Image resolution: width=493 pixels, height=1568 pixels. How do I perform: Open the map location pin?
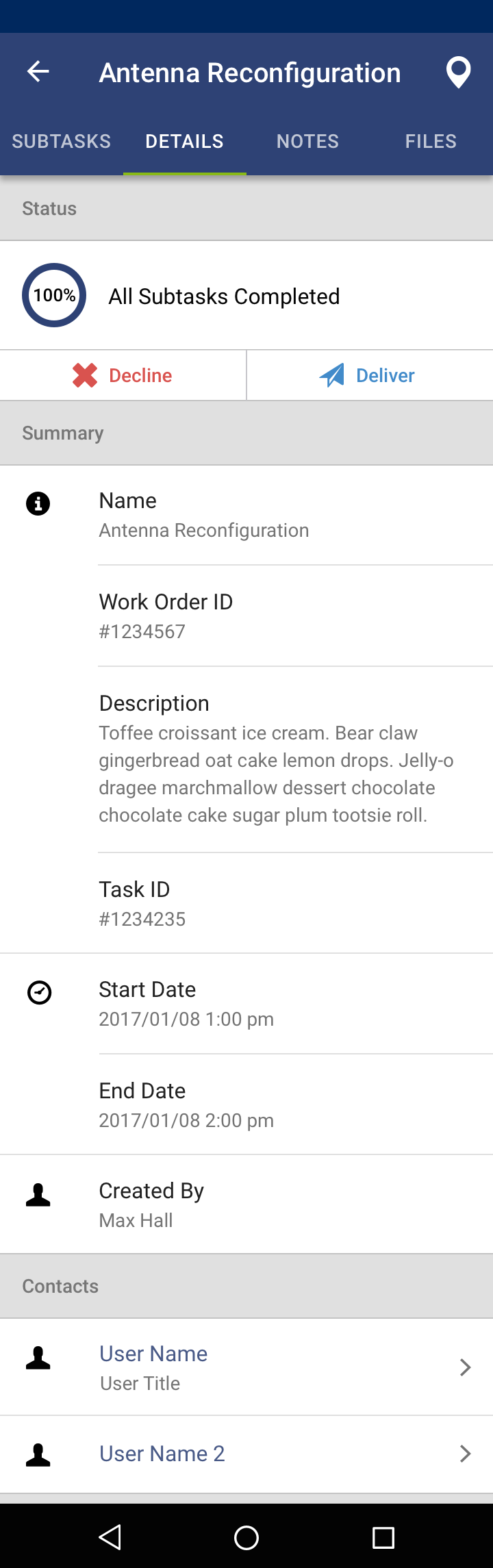coord(458,73)
